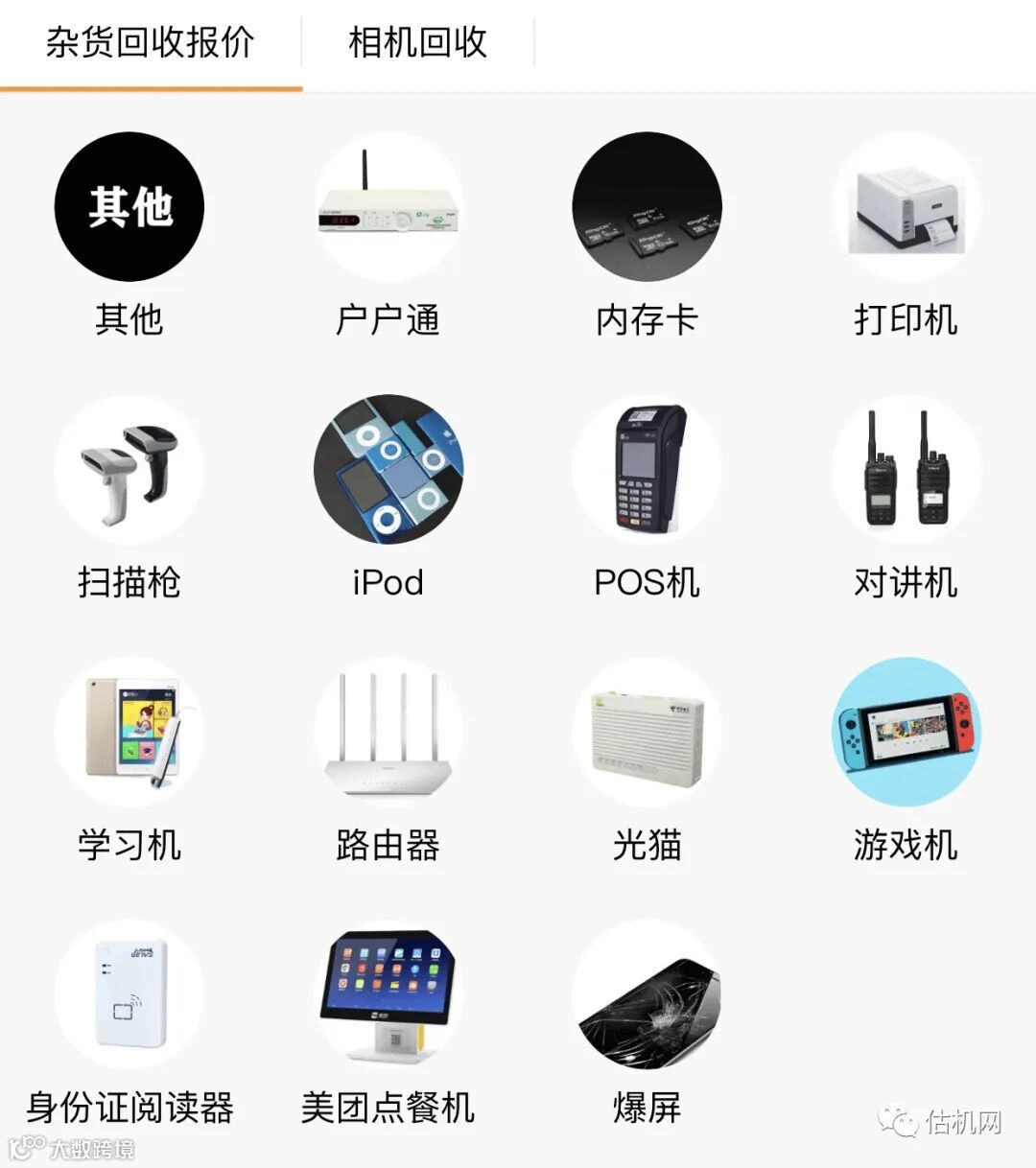Open the 光猫 category

pyautogui.click(x=647, y=733)
